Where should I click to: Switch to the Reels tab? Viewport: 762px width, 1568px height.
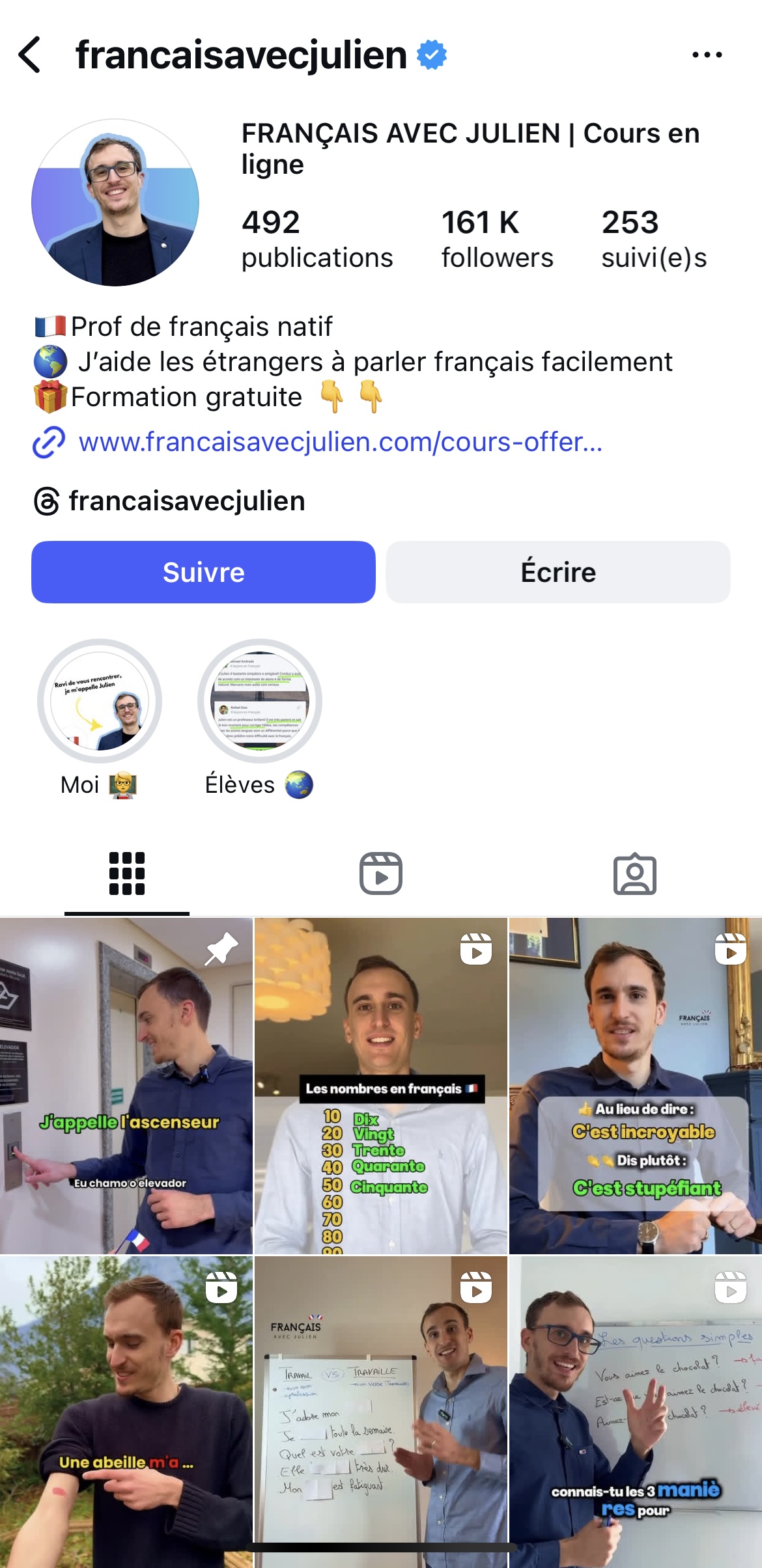point(381,873)
